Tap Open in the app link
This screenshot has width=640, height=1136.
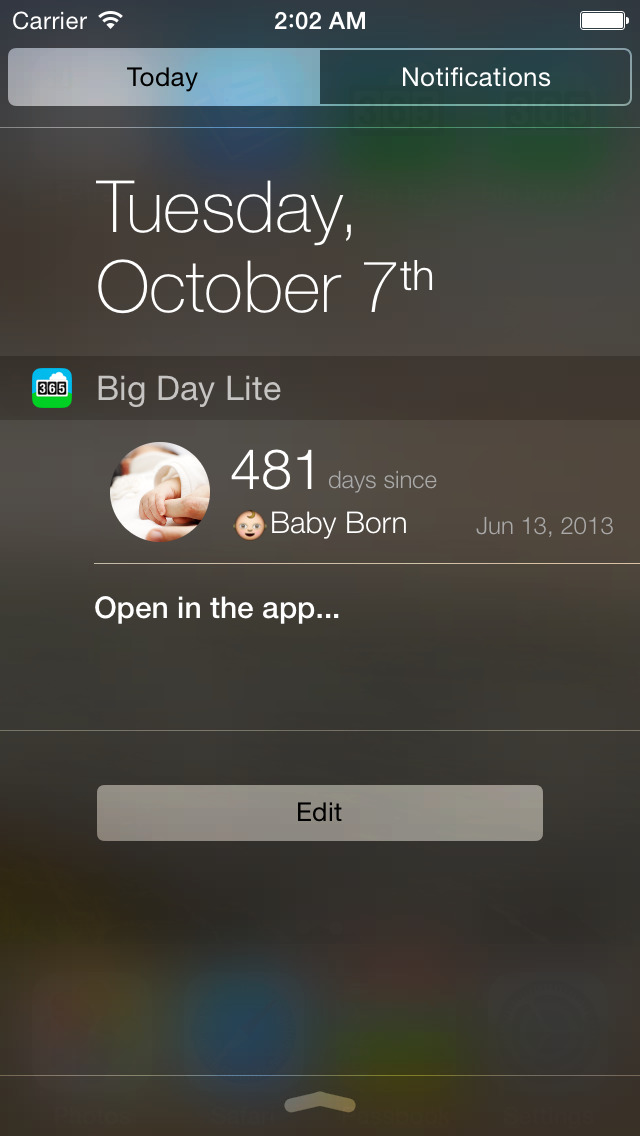217,609
